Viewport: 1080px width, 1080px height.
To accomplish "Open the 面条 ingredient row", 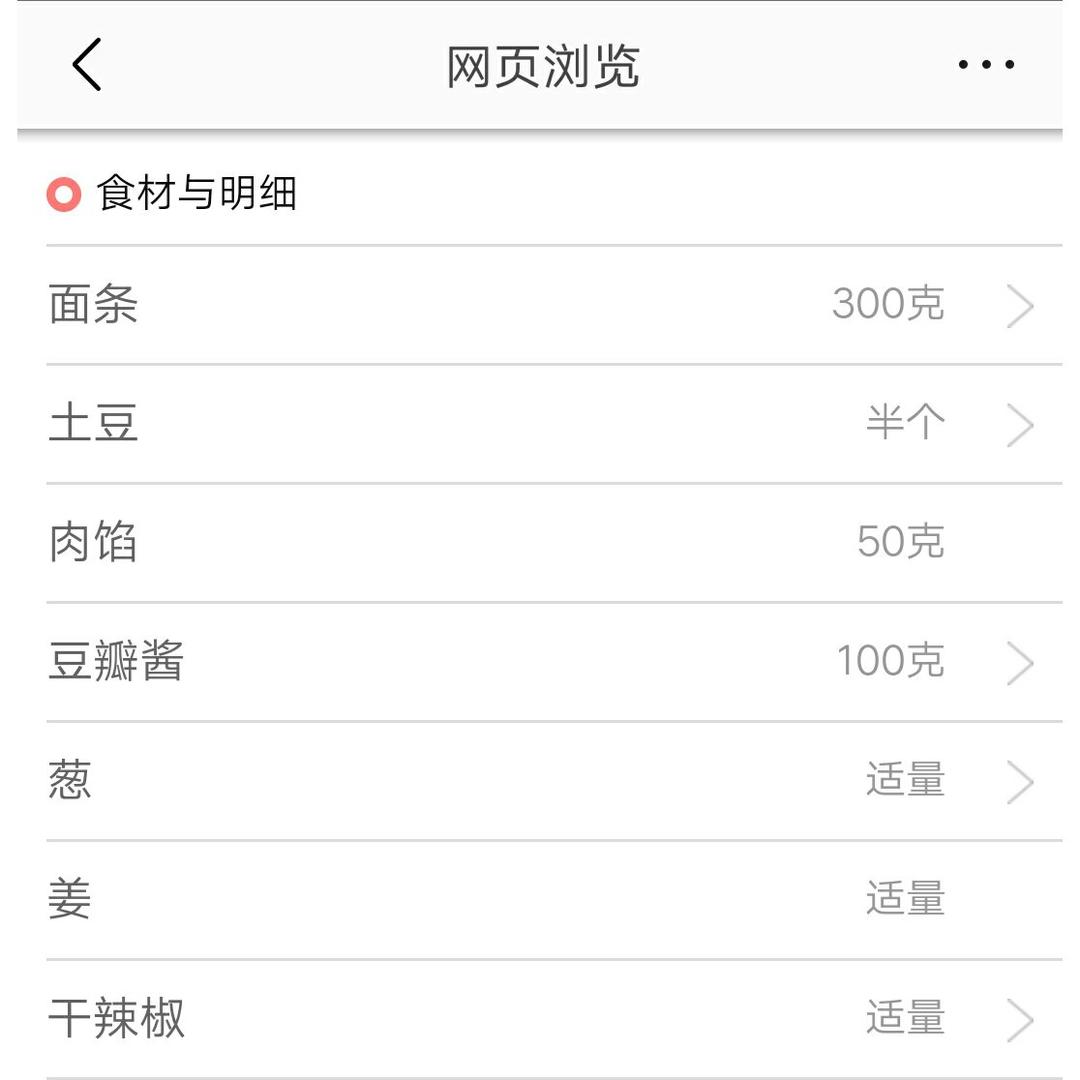I will 540,305.
